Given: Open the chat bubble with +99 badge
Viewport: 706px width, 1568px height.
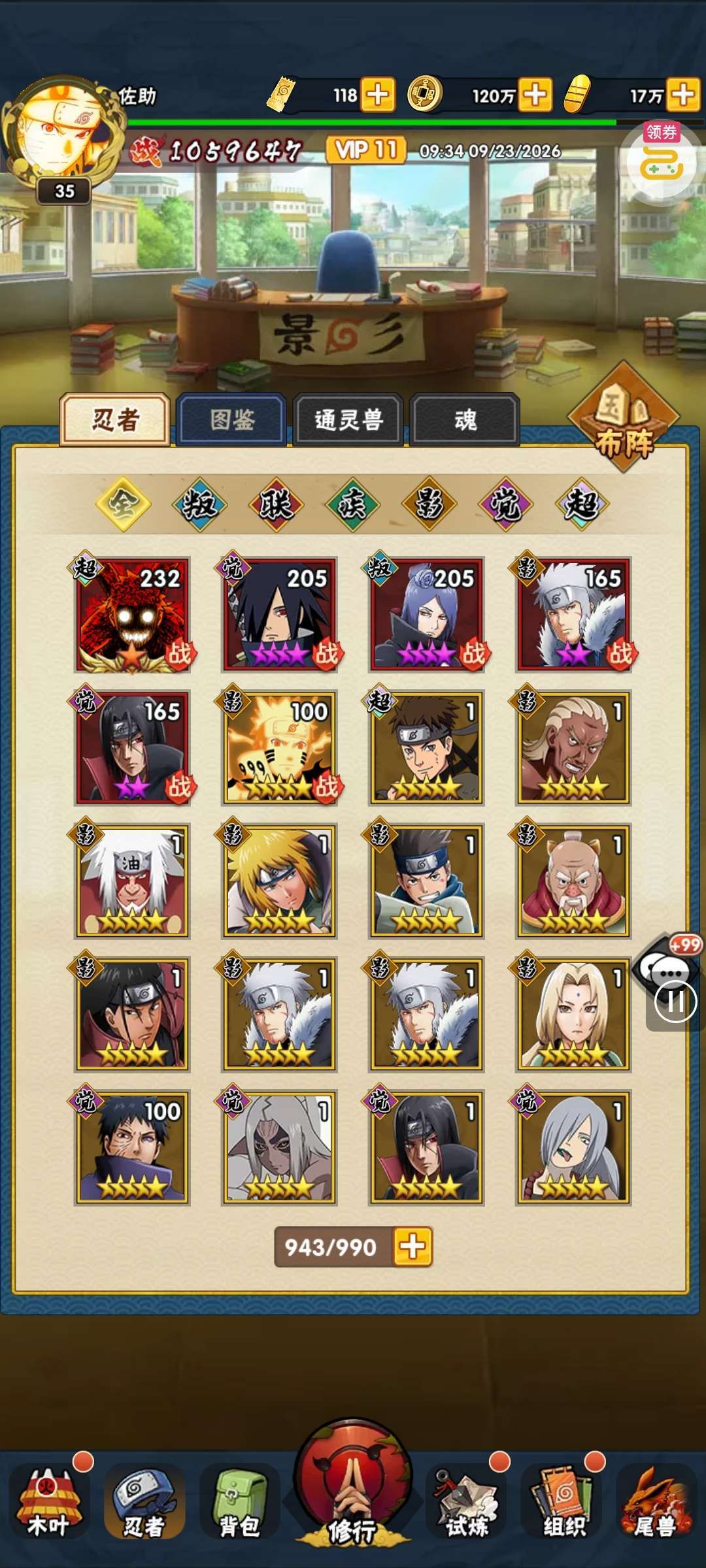Looking at the screenshot, I should coord(665,966).
